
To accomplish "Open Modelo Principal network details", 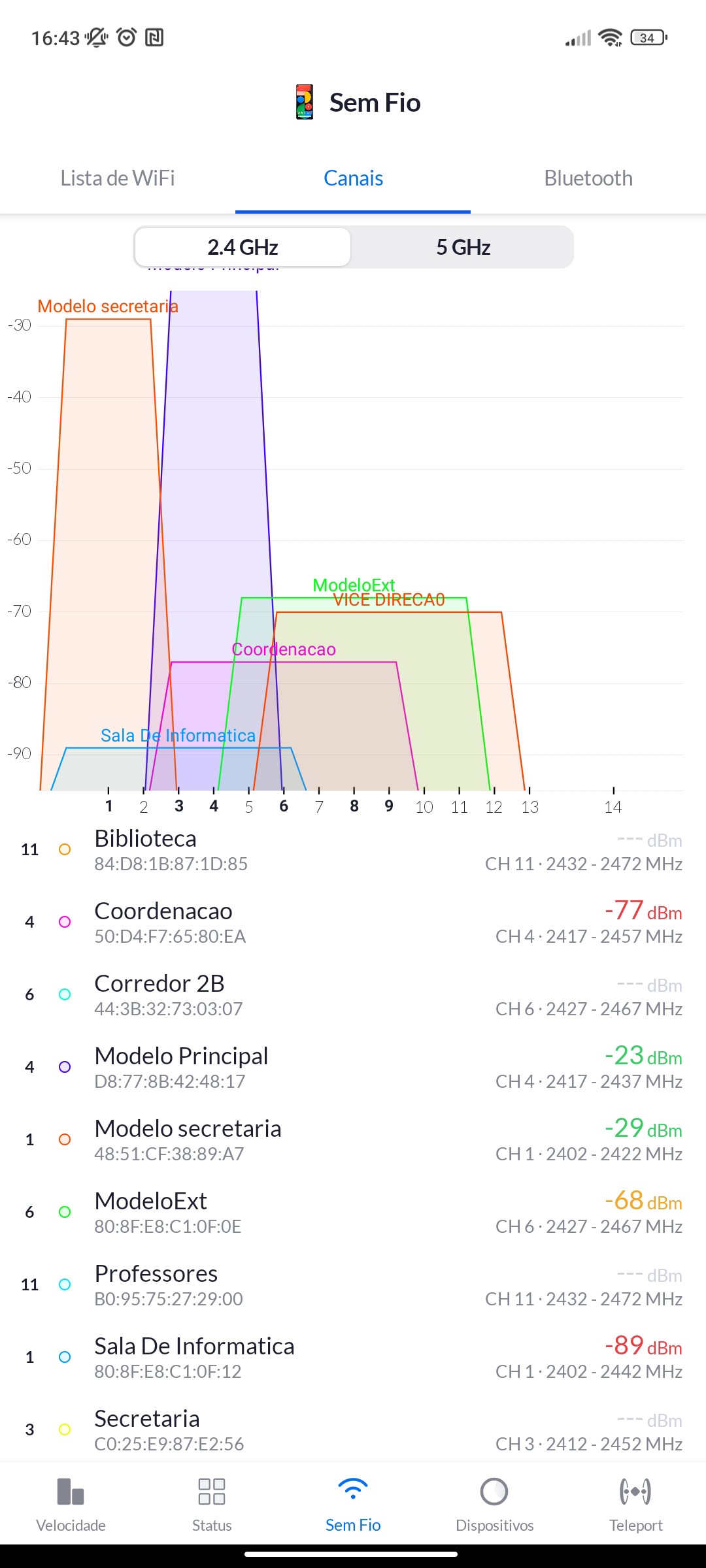I will [x=353, y=1068].
